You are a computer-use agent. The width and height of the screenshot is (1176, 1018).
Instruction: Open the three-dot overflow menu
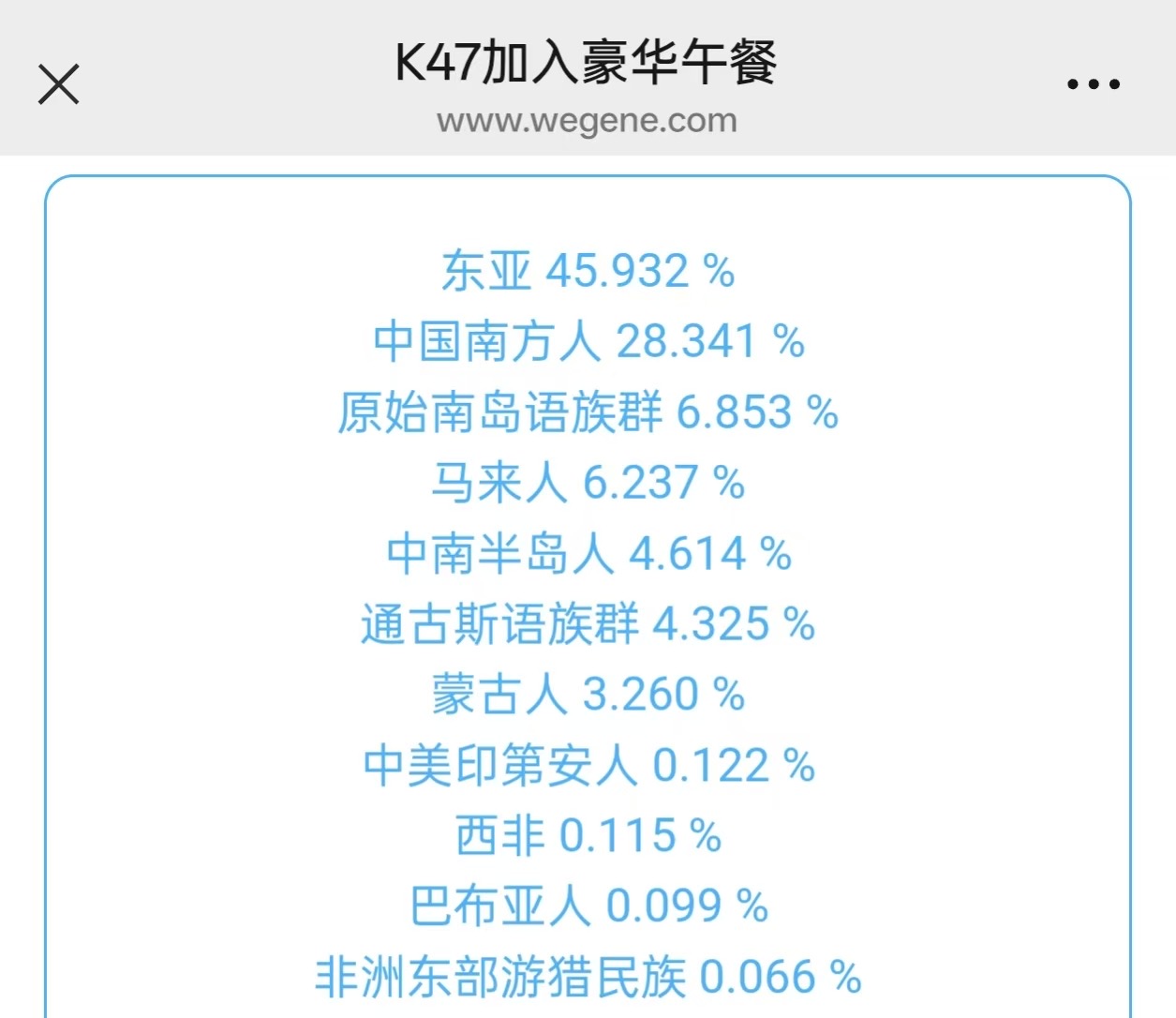point(1094,84)
